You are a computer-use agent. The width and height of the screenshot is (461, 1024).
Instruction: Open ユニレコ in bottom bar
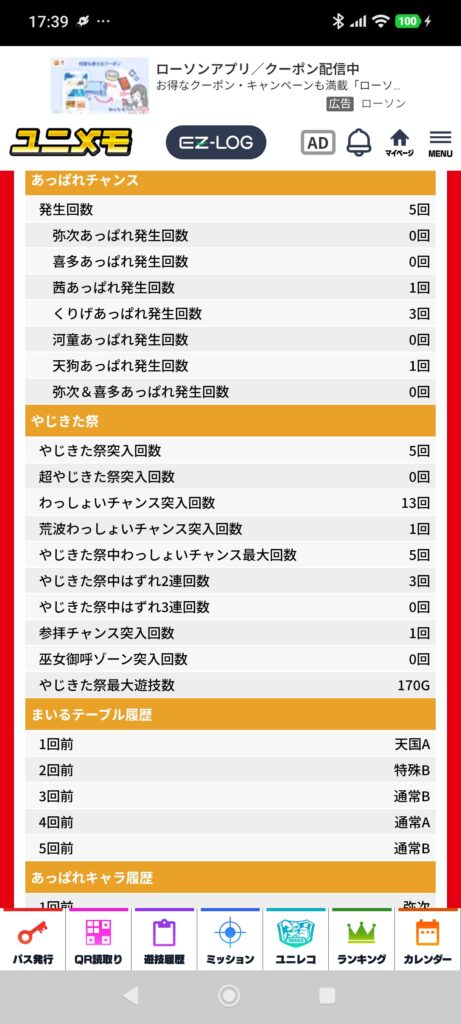coord(296,940)
